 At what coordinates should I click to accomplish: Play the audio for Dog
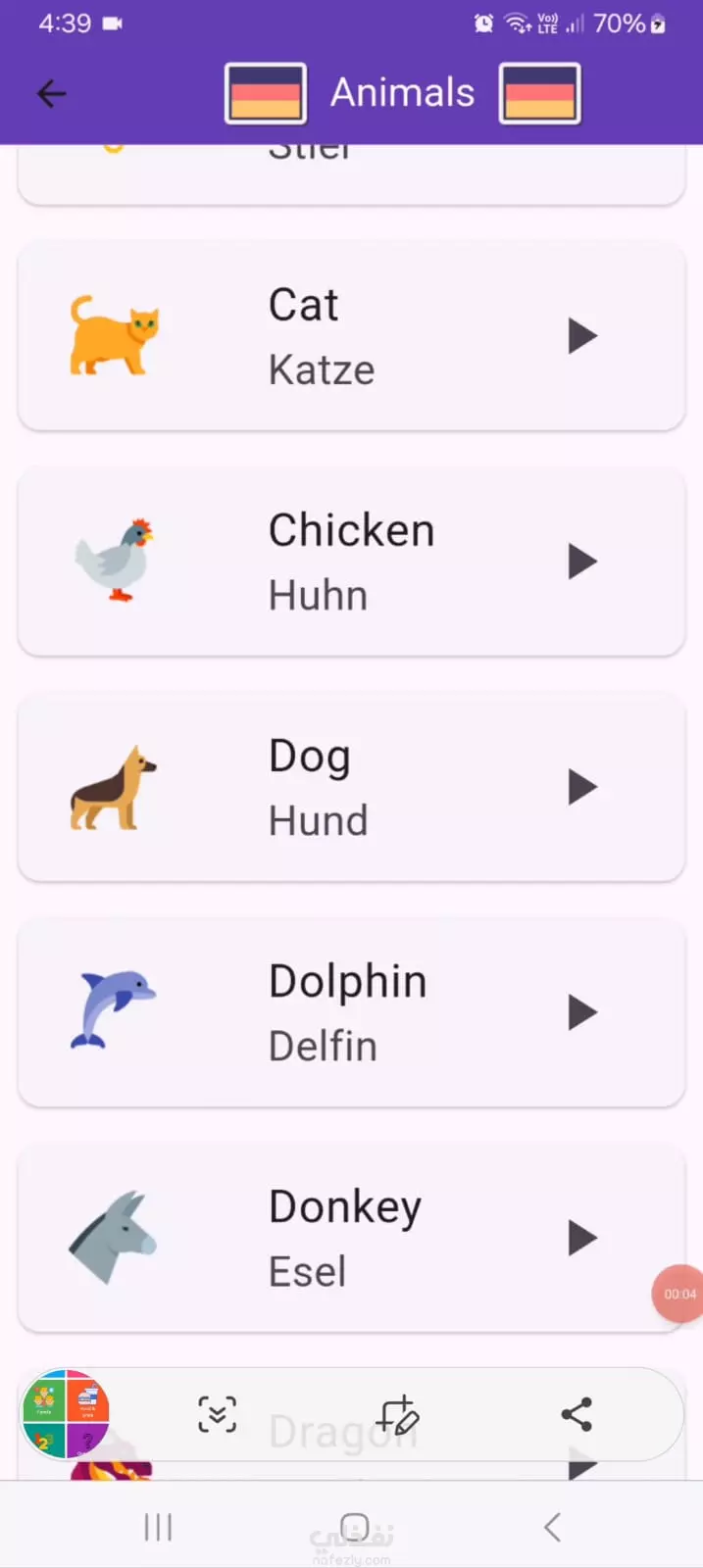coord(582,787)
